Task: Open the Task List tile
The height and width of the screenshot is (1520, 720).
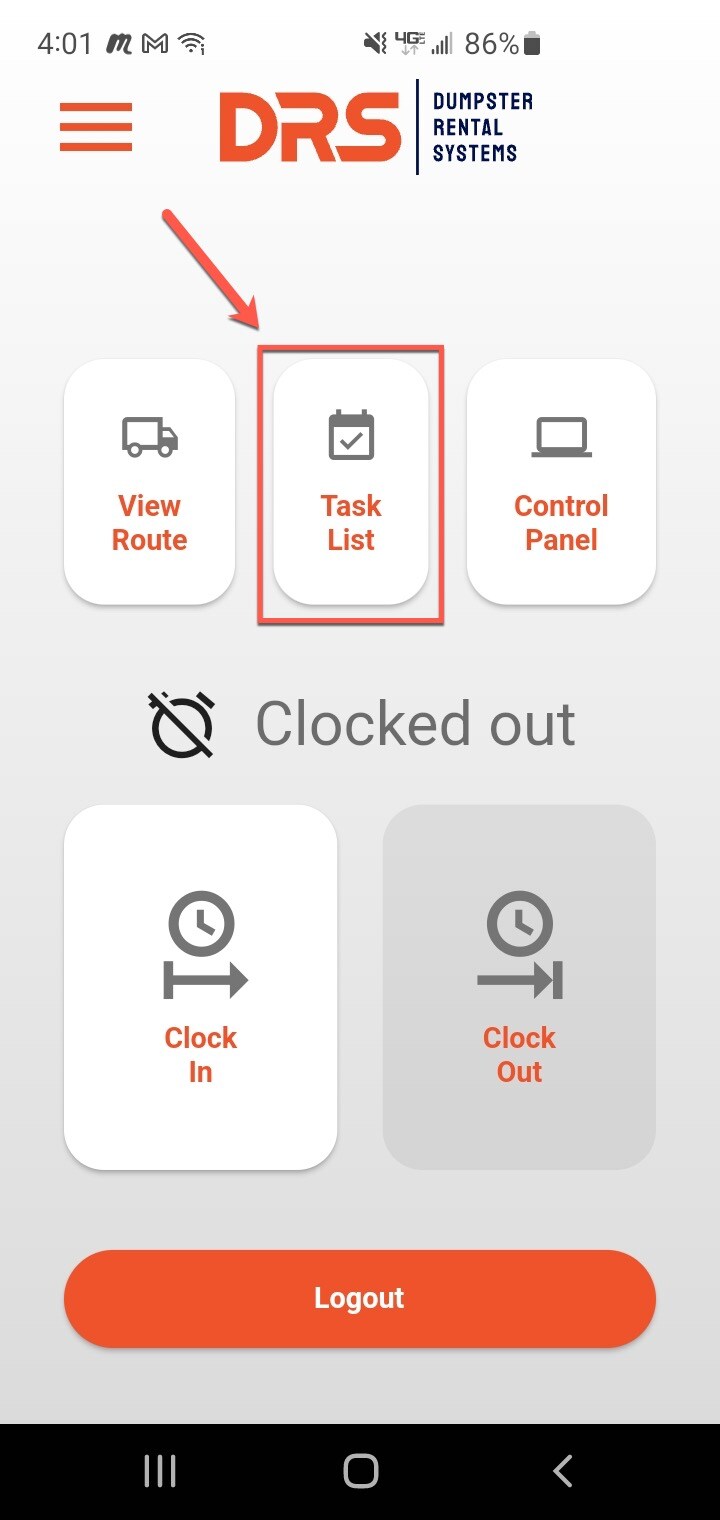Action: (351, 482)
